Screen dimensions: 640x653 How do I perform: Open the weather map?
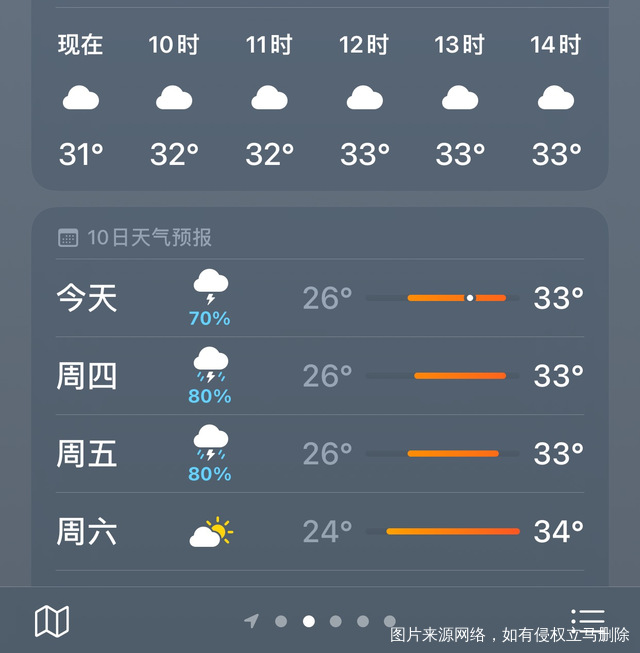pos(52,621)
